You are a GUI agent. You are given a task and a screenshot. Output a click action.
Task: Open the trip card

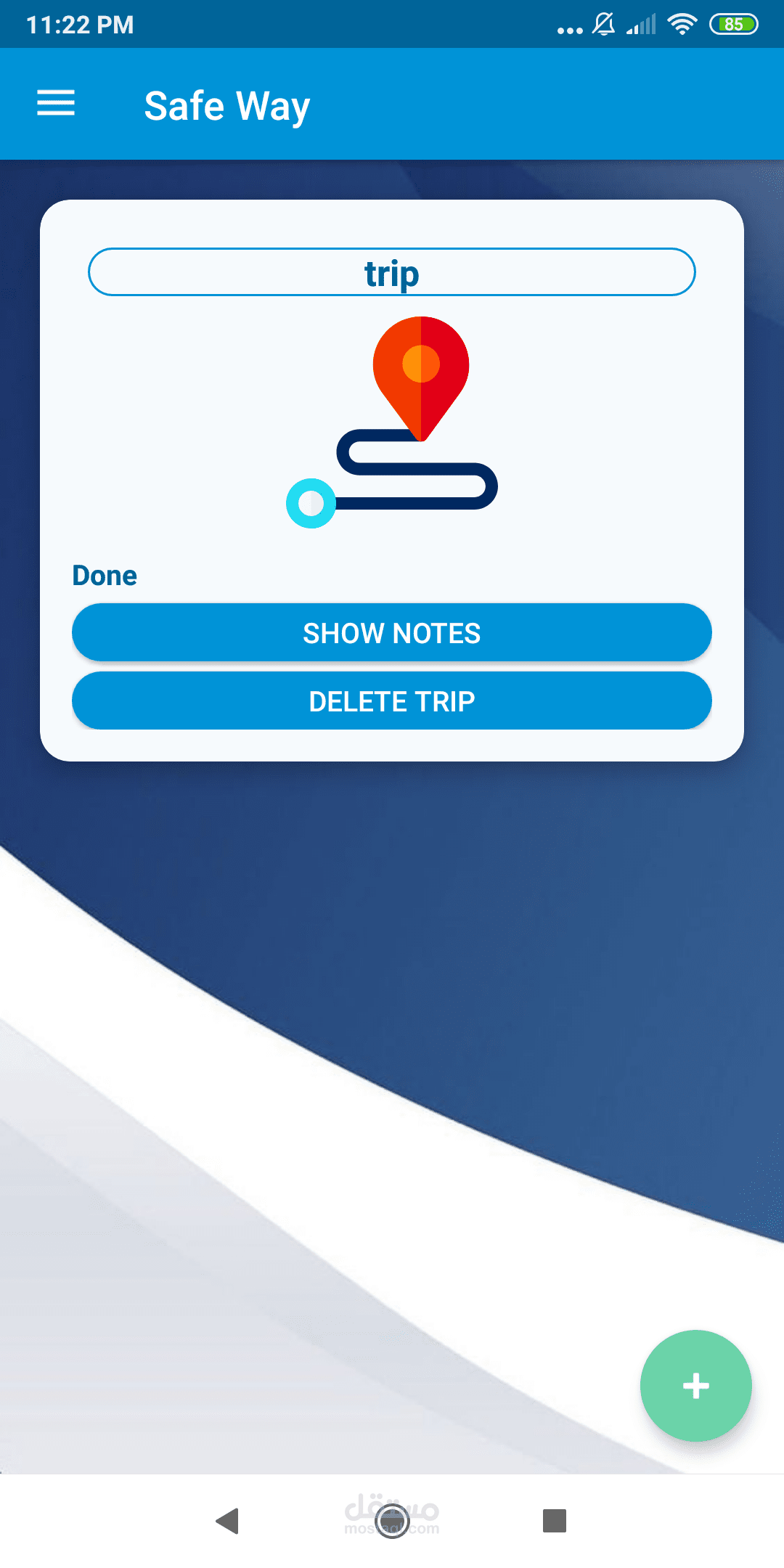[392, 480]
